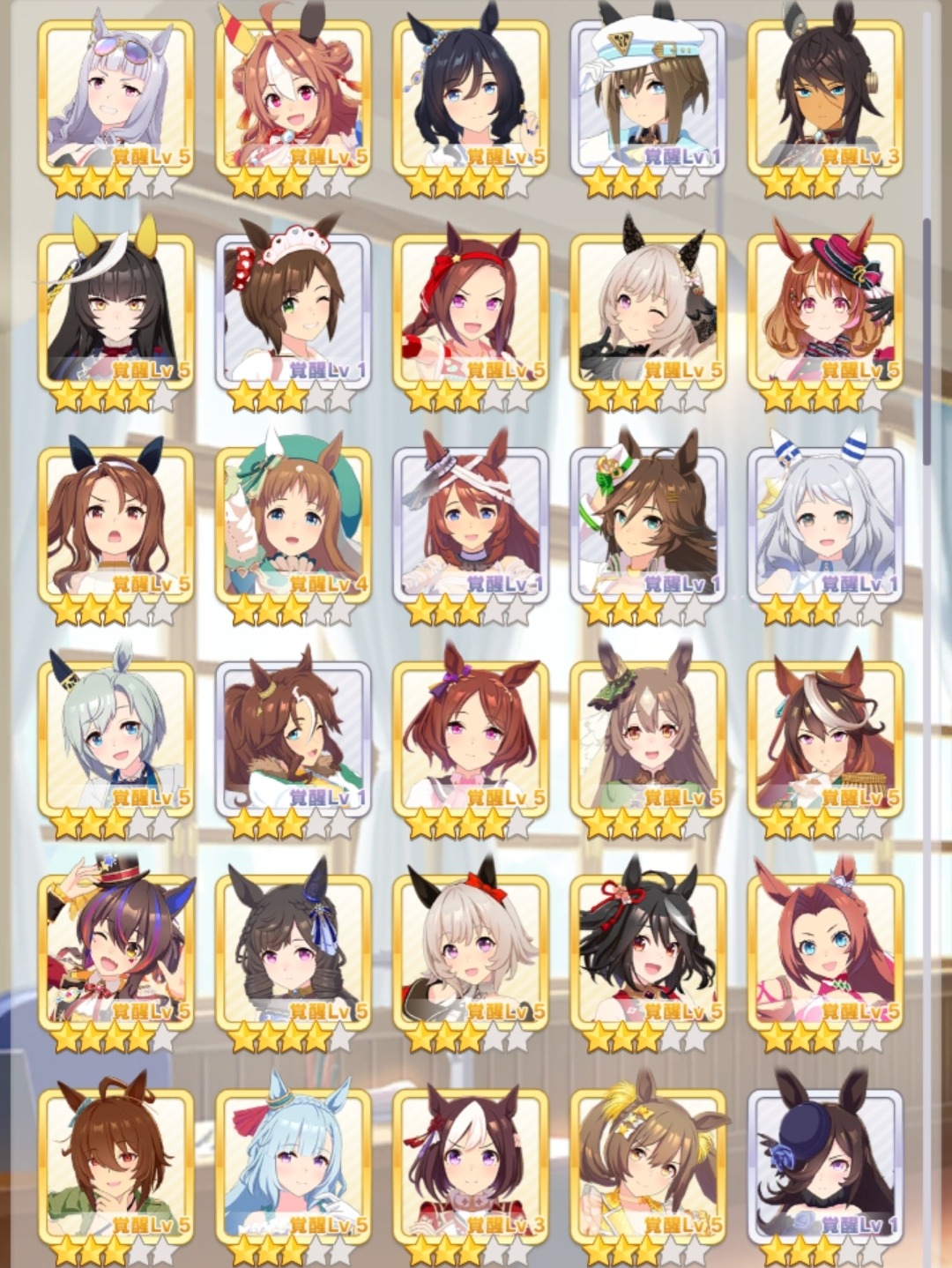Select the character wearing a white captain's cap
This screenshot has height=1268, width=952.
[648, 97]
